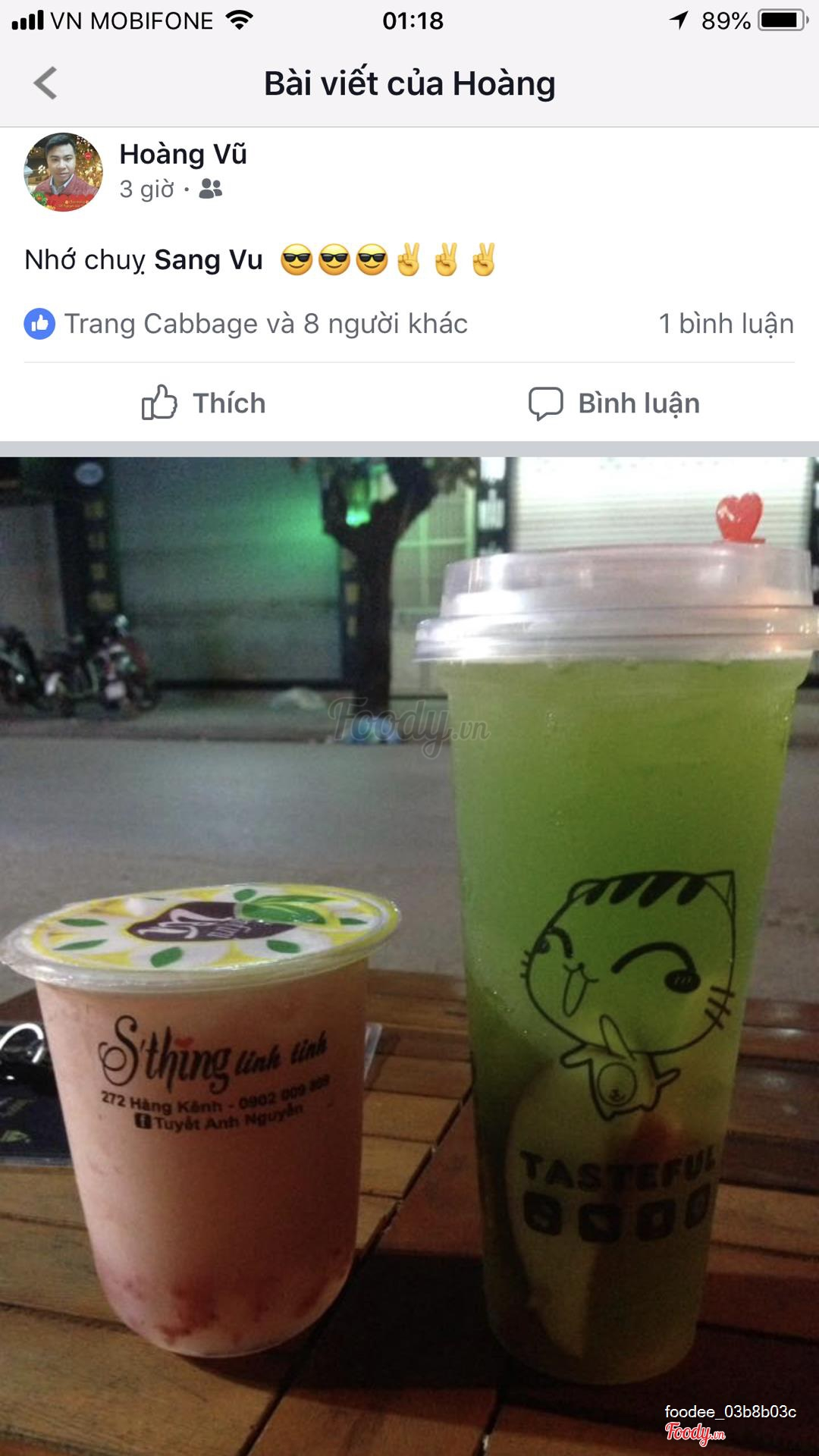Open Hoàng Vũ's profile picture
Viewport: 819px width, 1456px height.
(64, 172)
